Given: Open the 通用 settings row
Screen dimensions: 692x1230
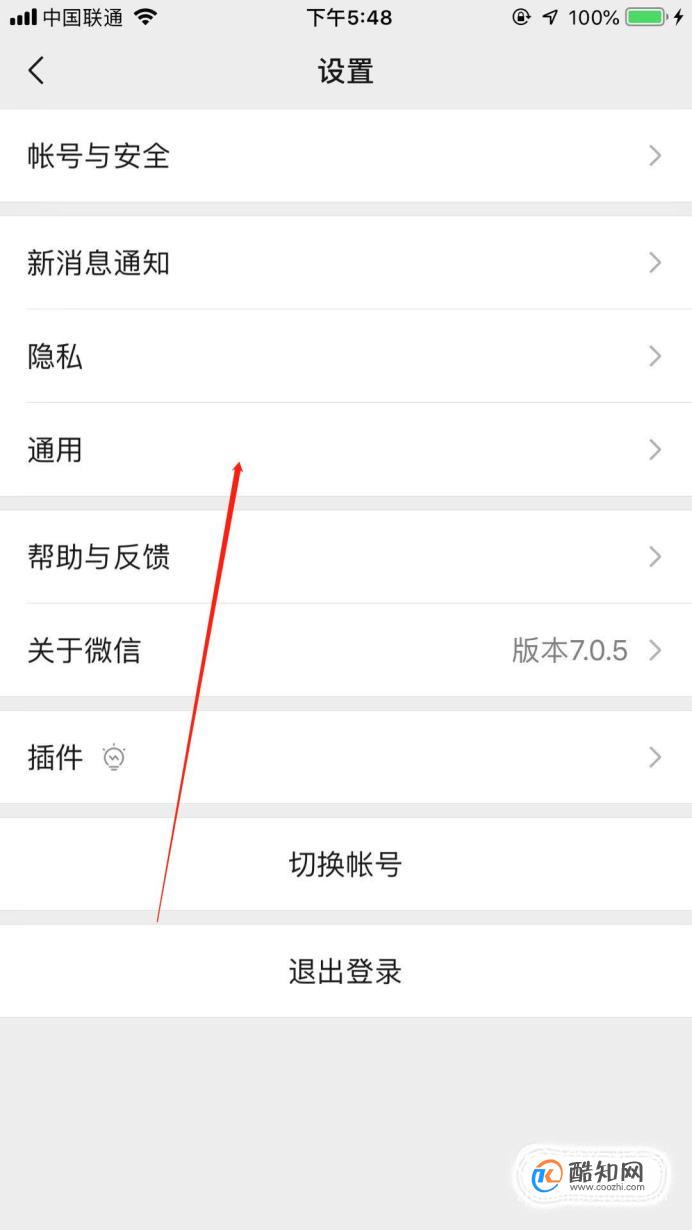Looking at the screenshot, I should [346, 450].
